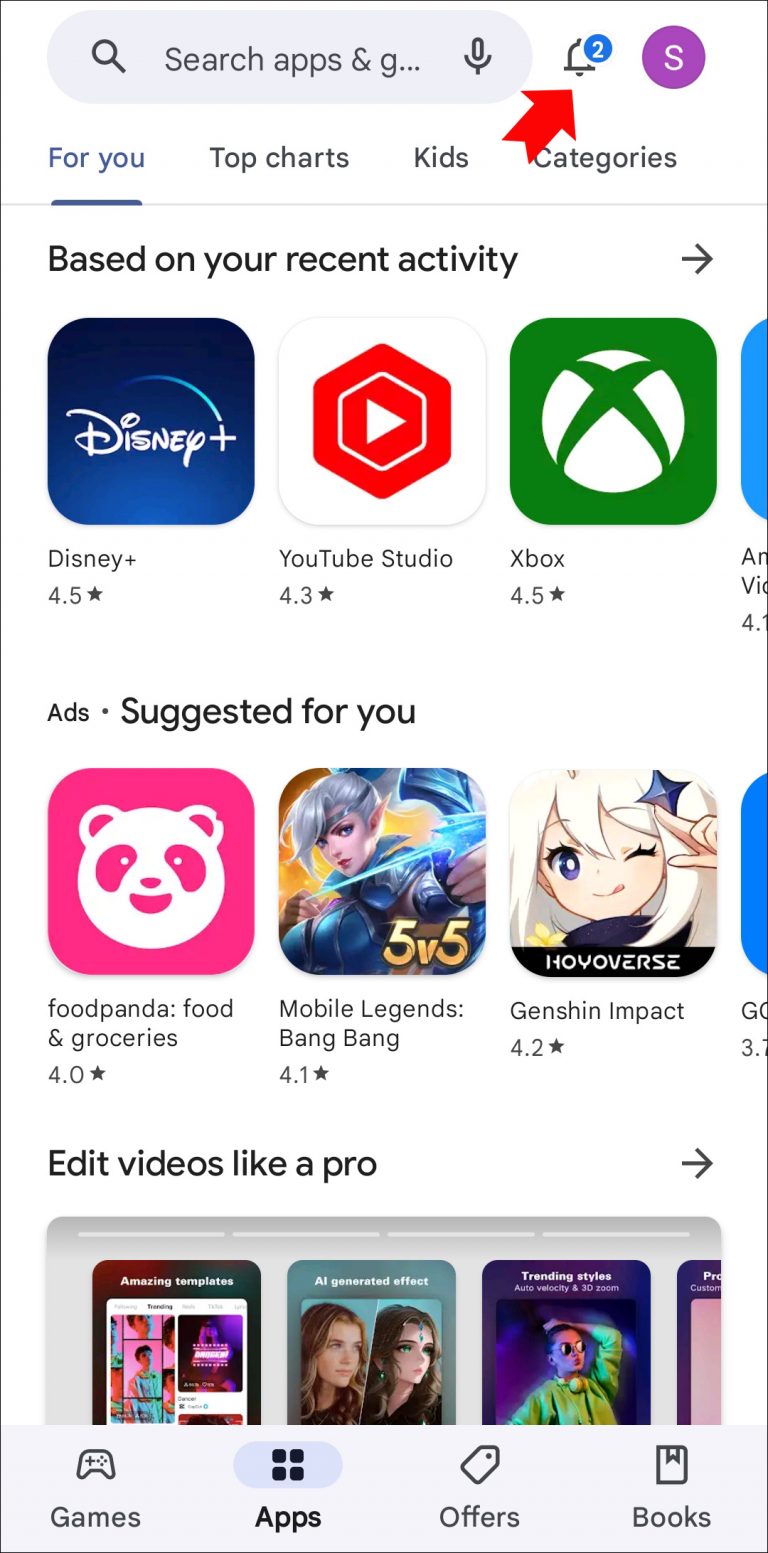Open the account menu with the S avatar
768x1553 pixels.
672,57
